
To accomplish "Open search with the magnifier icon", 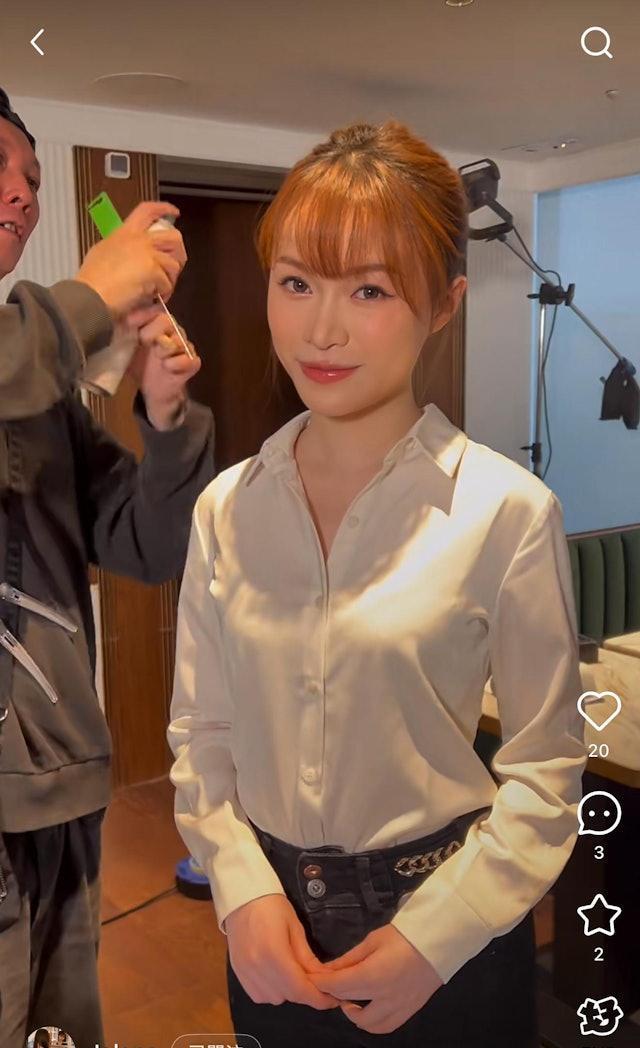I will (597, 43).
